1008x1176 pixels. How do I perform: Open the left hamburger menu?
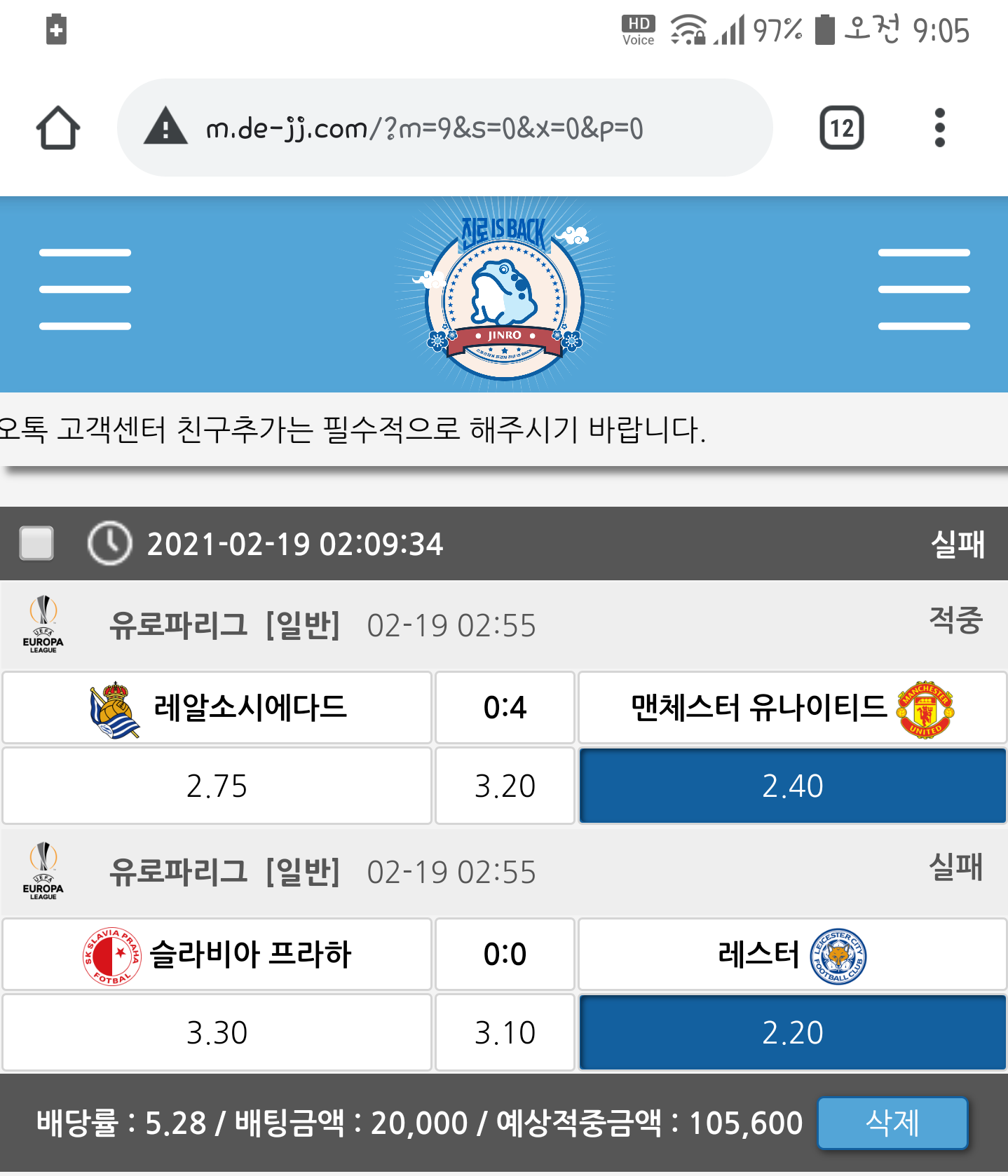click(x=85, y=289)
